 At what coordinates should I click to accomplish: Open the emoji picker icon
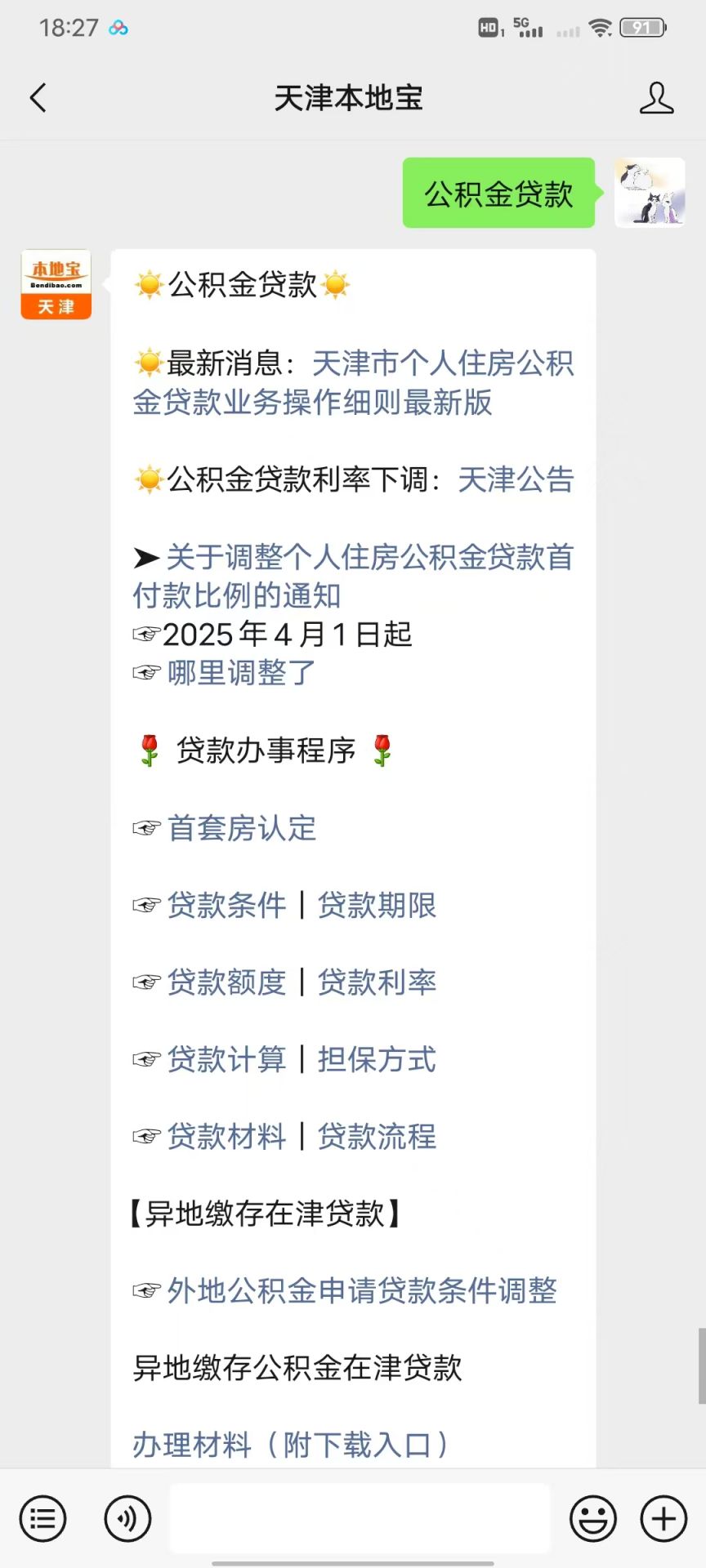(x=593, y=1518)
